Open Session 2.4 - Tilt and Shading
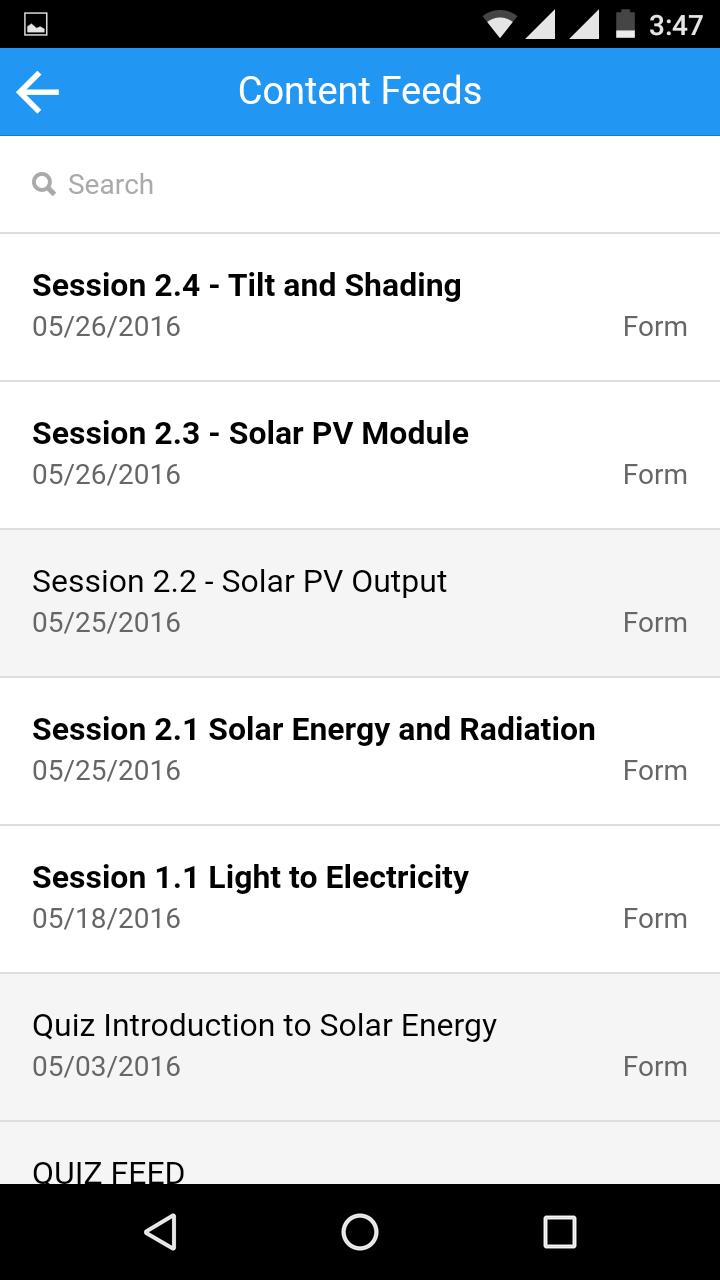Viewport: 720px width, 1280px height. (360, 307)
